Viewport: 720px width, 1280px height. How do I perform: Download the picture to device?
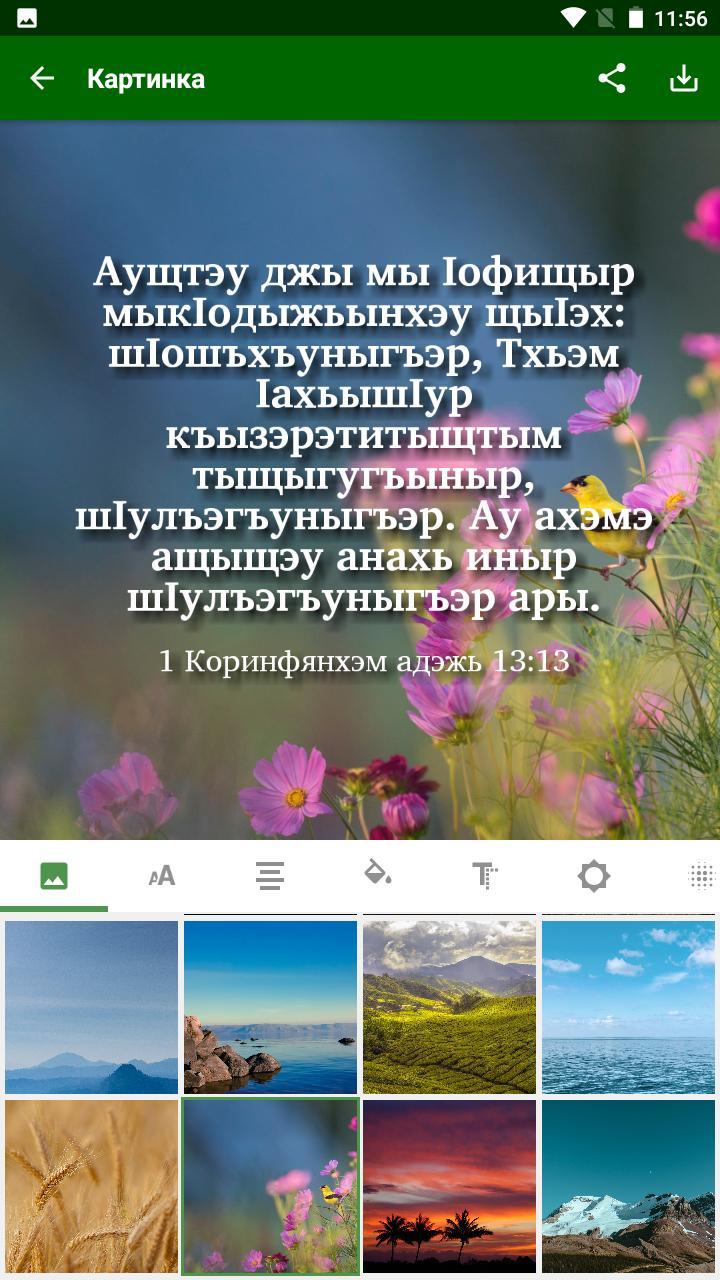coord(684,79)
